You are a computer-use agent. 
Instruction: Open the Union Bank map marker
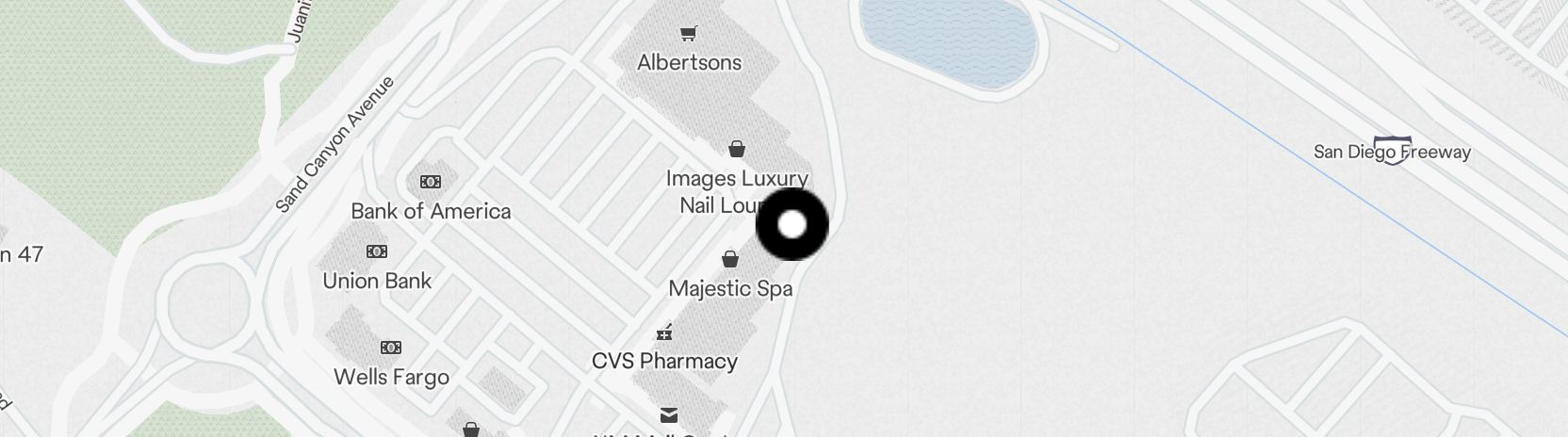[x=377, y=251]
